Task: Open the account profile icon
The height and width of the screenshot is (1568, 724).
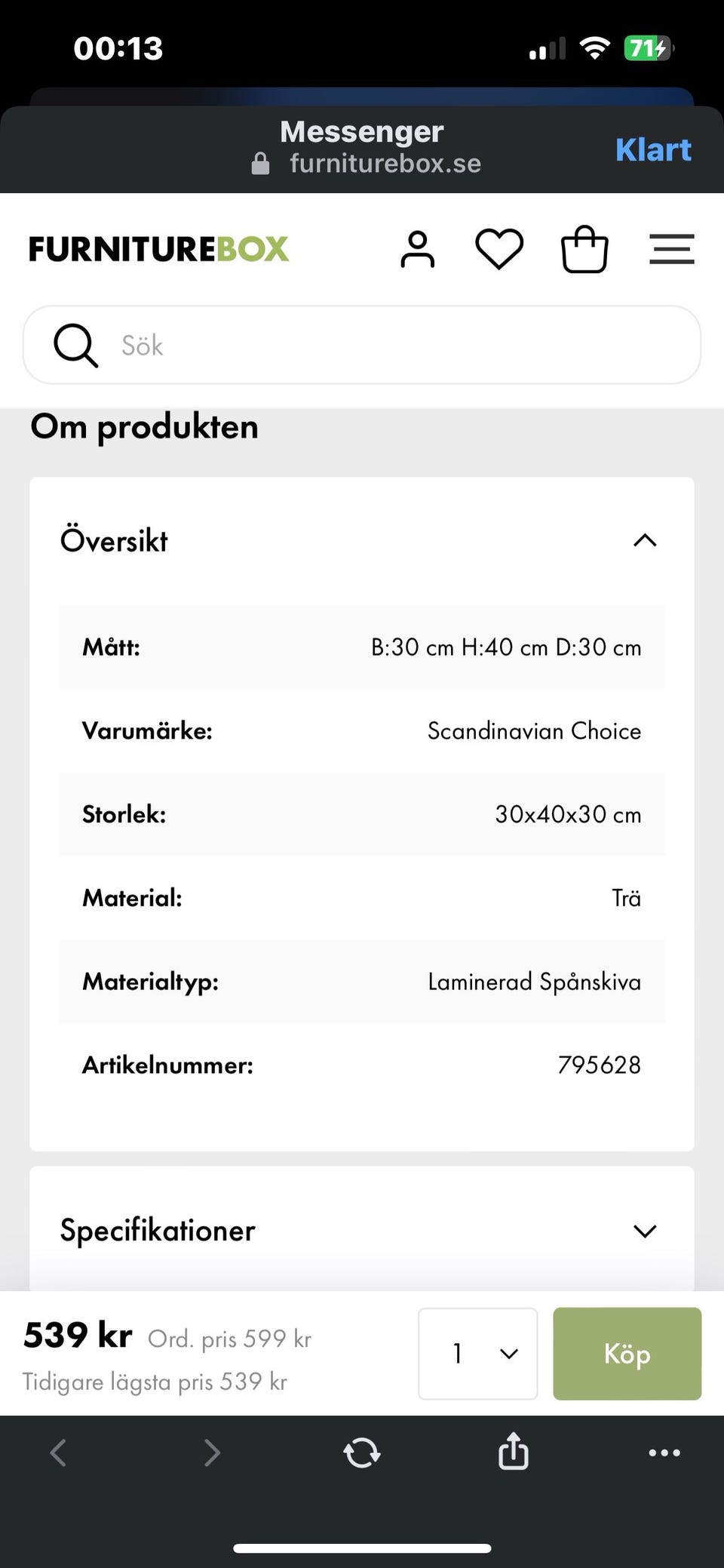Action: 417,248
